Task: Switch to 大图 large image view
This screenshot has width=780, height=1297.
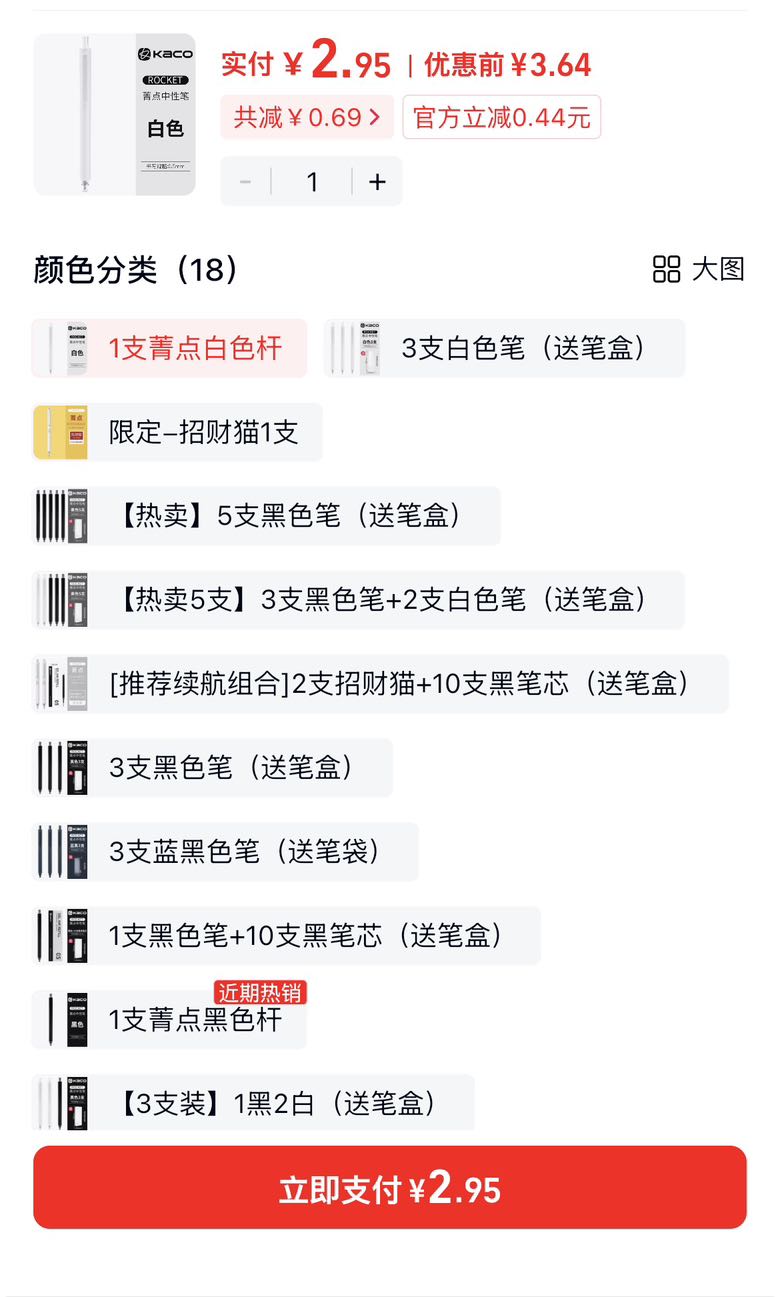Action: (x=698, y=269)
